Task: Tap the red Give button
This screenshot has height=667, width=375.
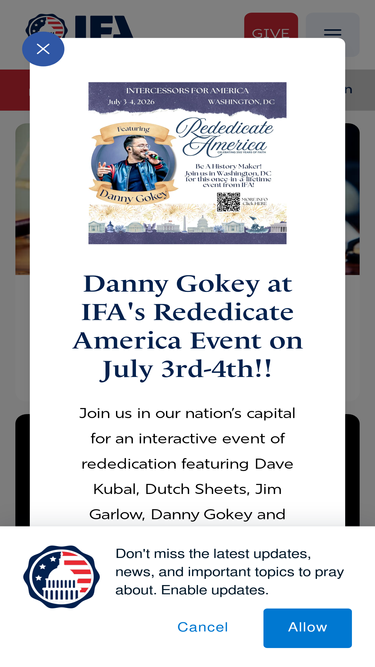Action: click(271, 27)
